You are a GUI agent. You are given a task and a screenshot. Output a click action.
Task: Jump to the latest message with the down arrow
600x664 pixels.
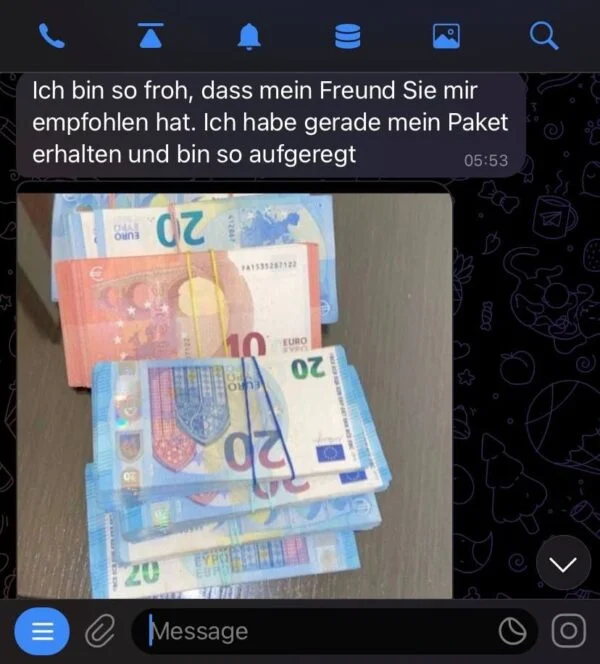563,564
